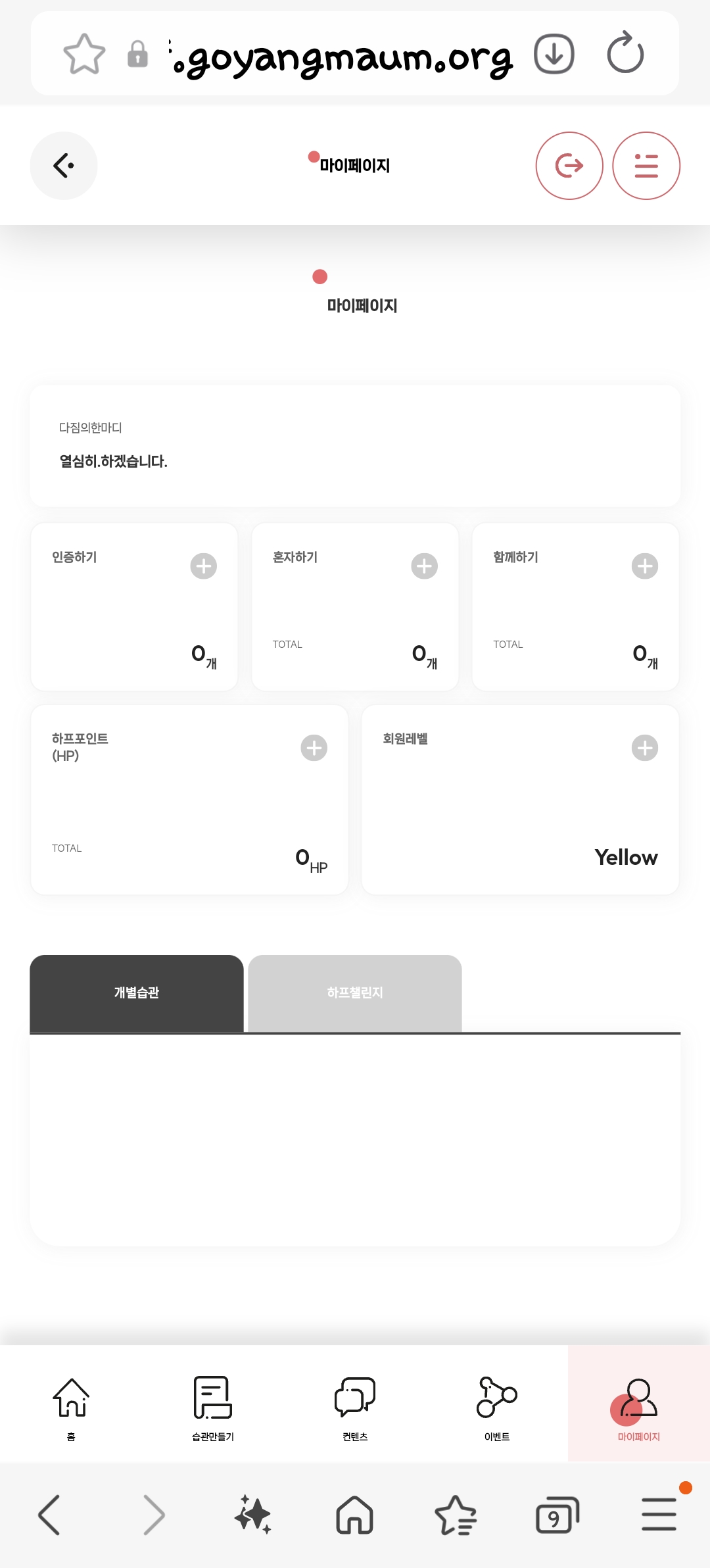Open the browser tab switcher showing 9 tabs
This screenshot has height=1568, width=710.
coord(557,1515)
